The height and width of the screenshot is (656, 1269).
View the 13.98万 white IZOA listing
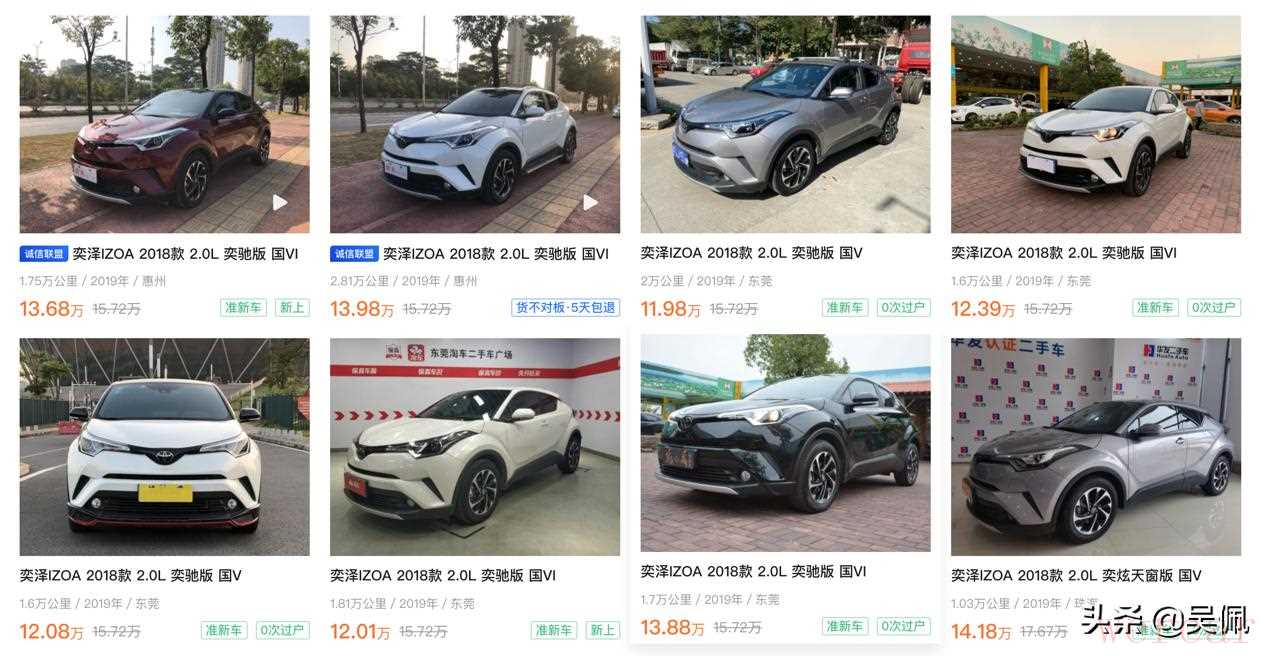(x=474, y=125)
